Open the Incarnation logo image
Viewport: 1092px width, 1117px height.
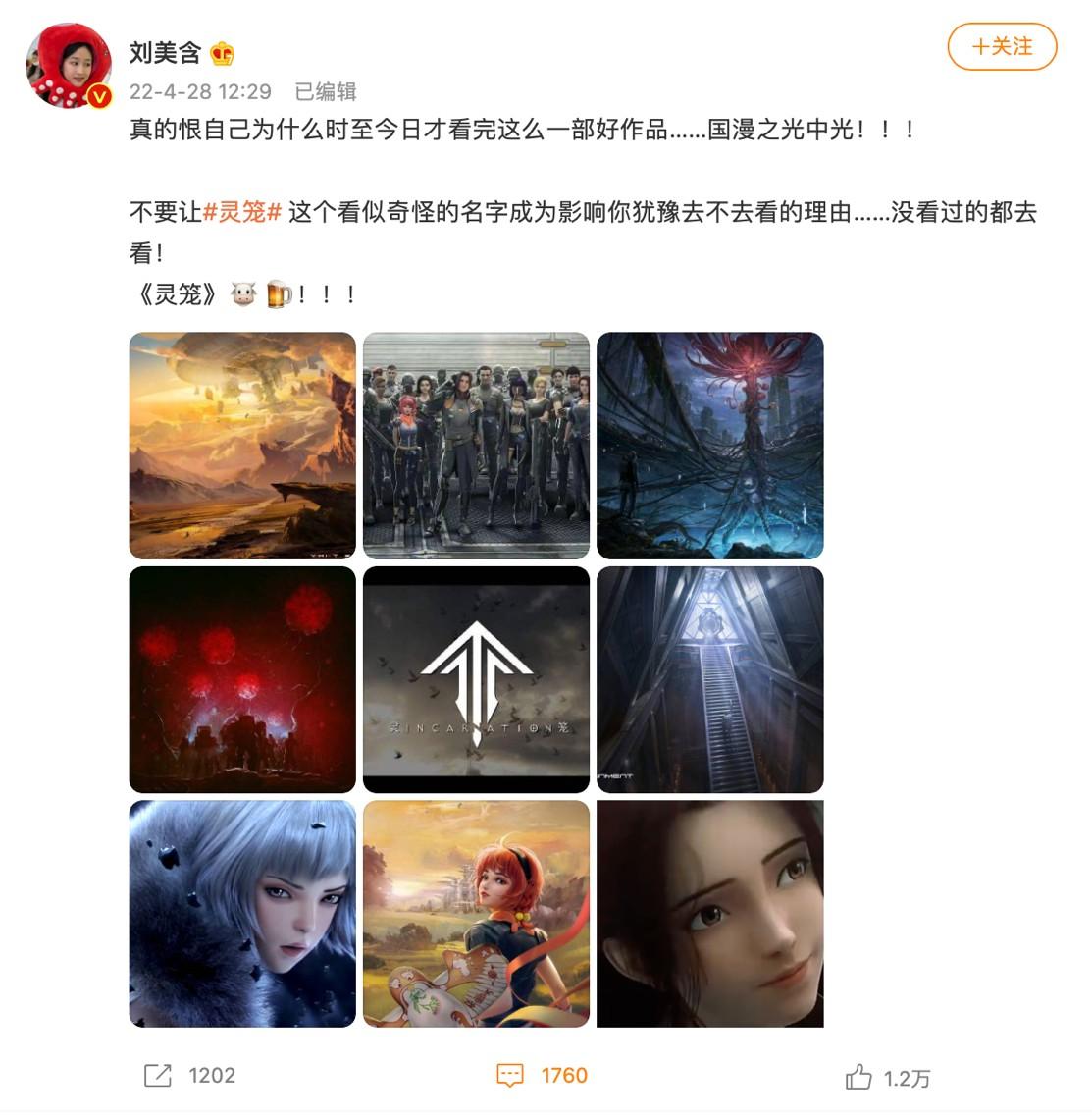(476, 679)
